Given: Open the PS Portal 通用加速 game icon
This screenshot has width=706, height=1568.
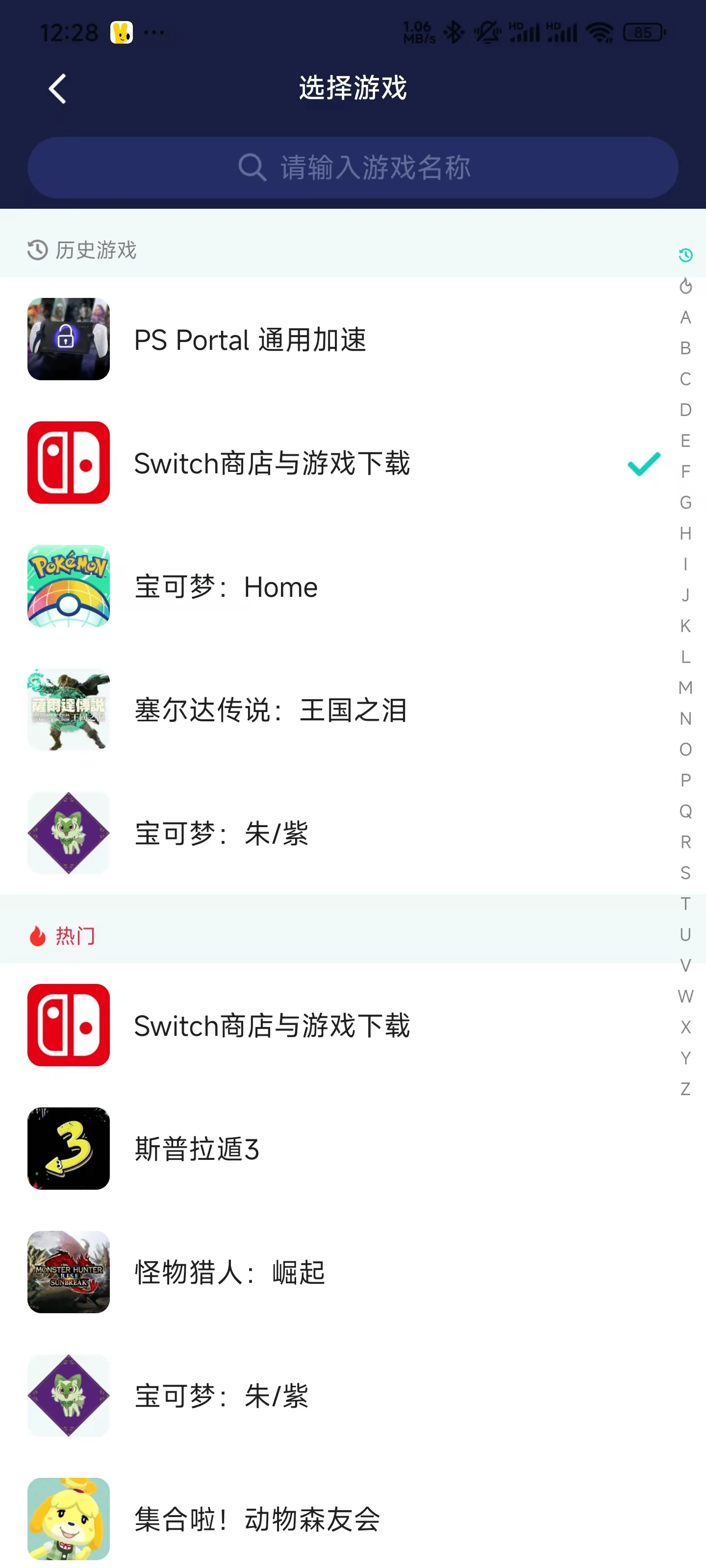Looking at the screenshot, I should point(68,340).
